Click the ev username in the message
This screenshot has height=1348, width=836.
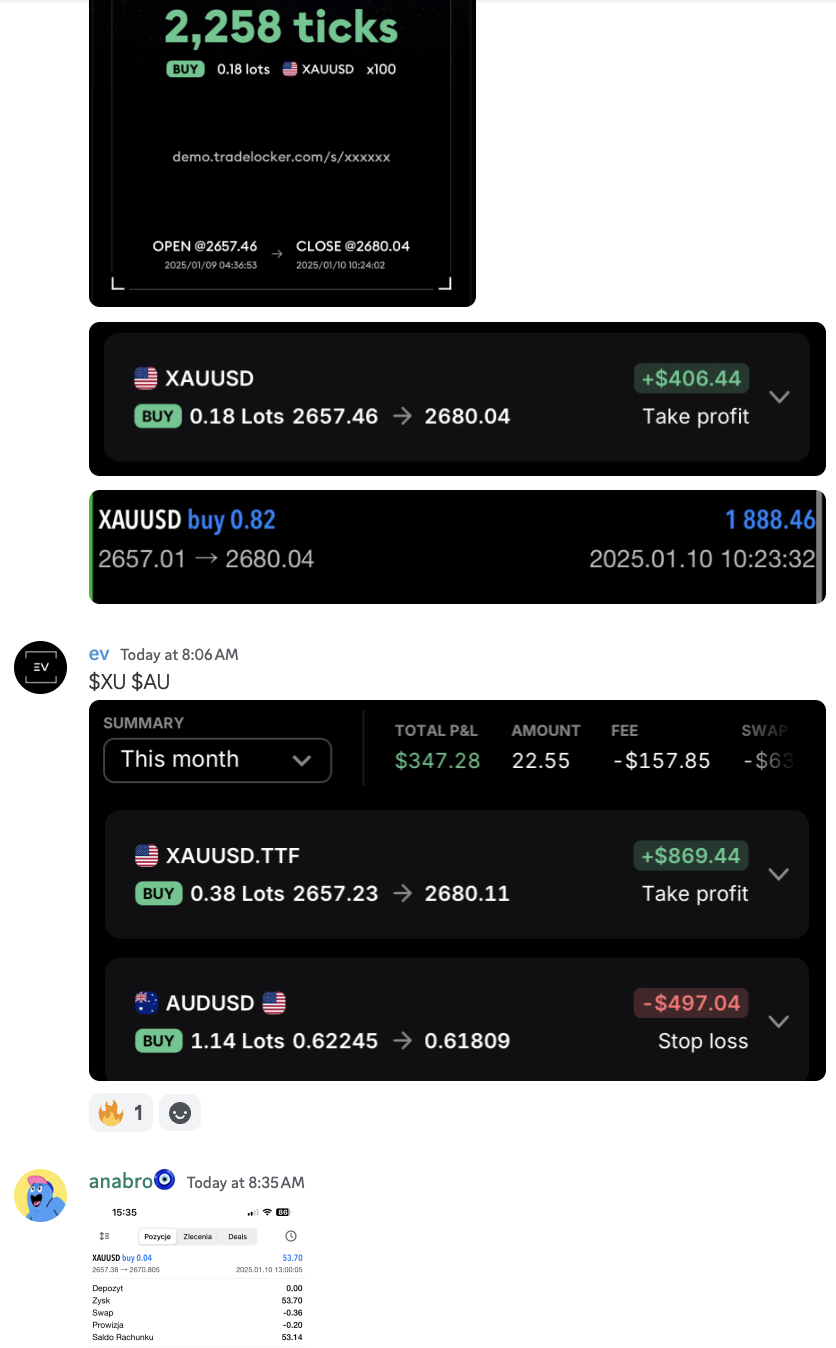point(99,653)
